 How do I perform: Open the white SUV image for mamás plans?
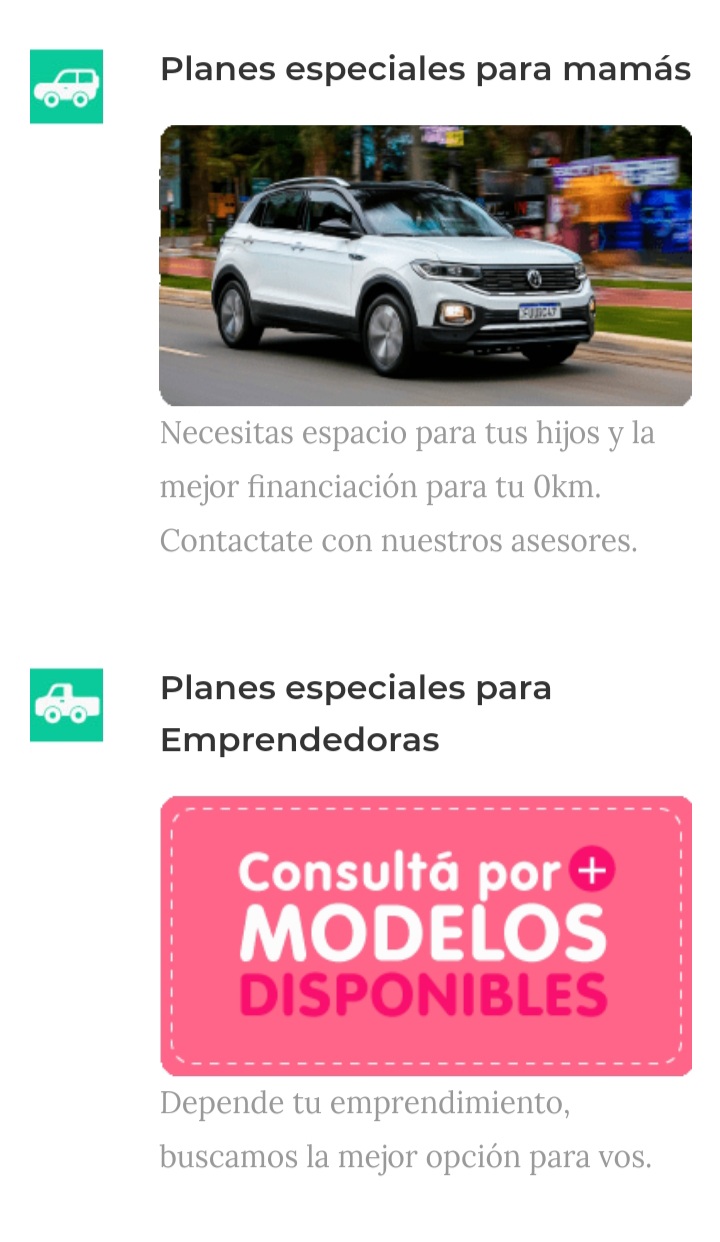tap(425, 265)
